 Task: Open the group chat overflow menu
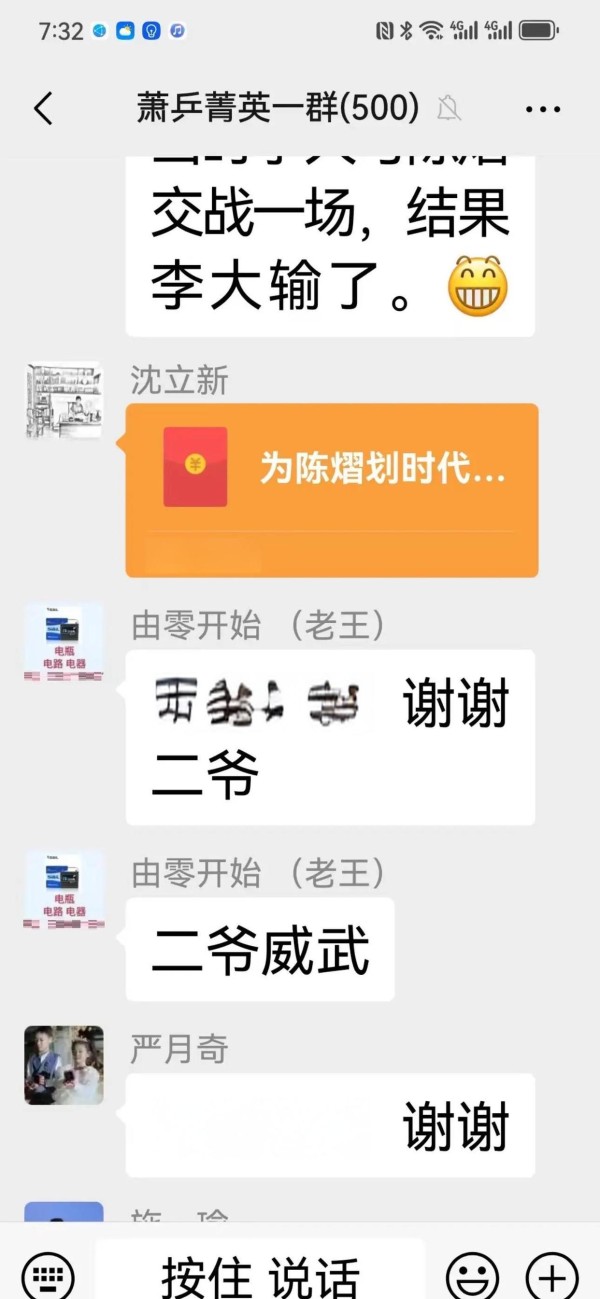coord(543,109)
